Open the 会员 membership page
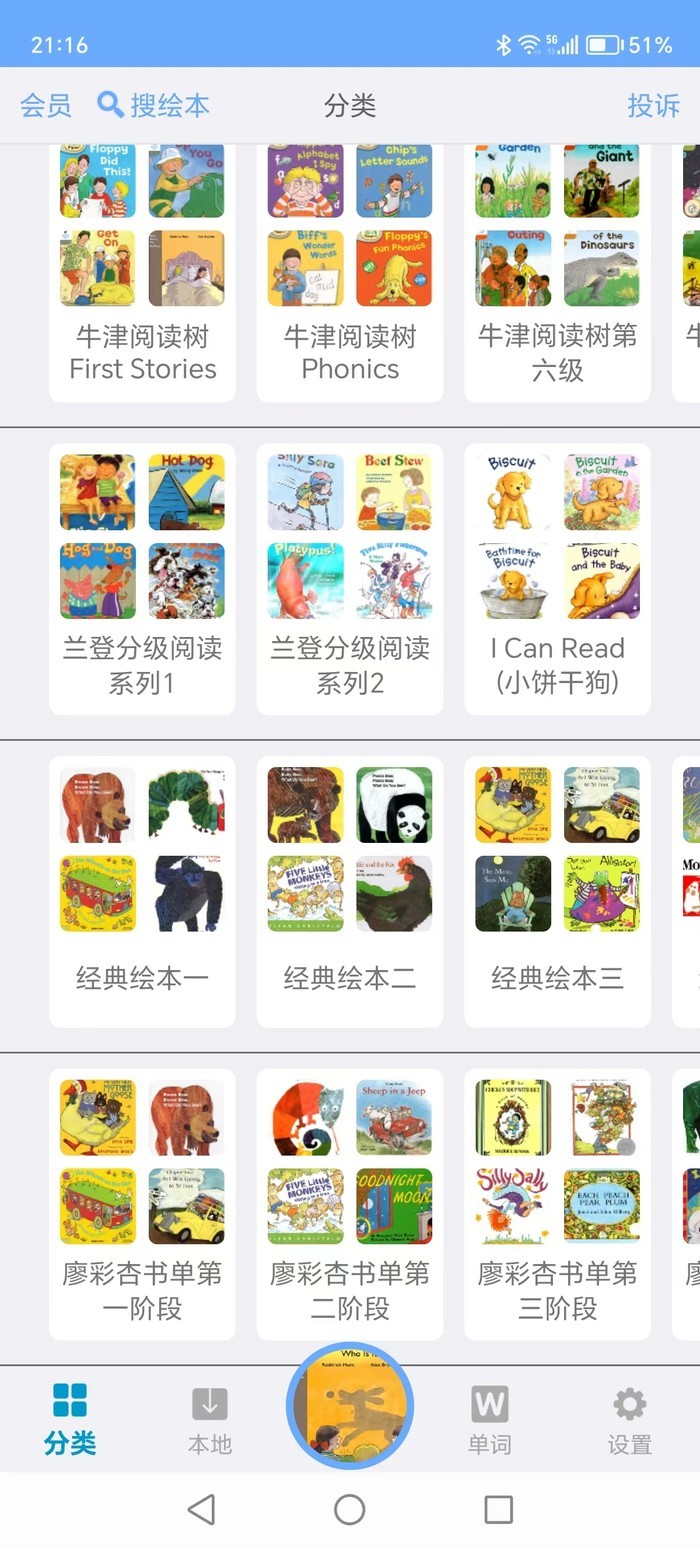 pos(45,105)
